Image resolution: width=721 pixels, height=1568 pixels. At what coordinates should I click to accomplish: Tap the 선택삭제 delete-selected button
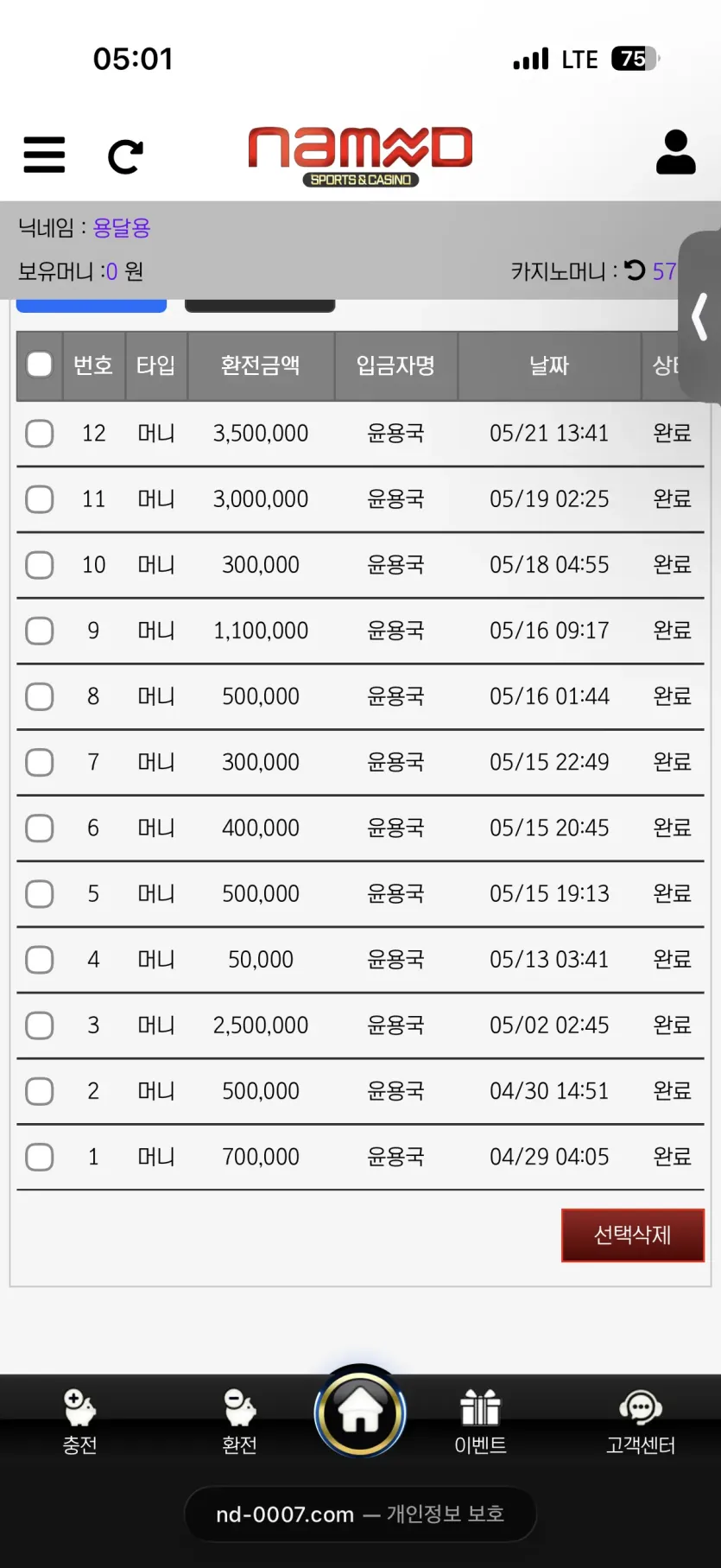coord(633,1235)
